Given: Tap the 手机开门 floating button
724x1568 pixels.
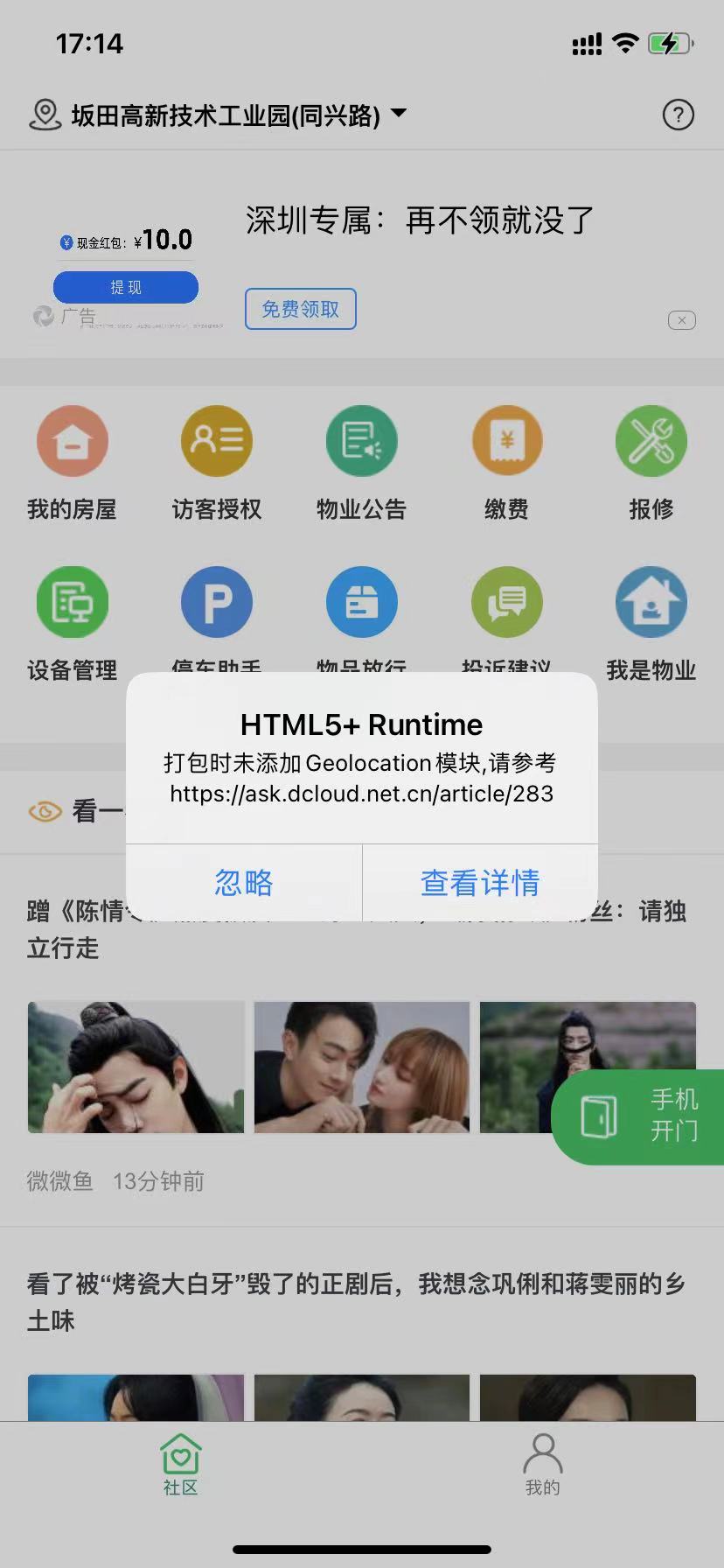Looking at the screenshot, I should (x=640, y=1116).
